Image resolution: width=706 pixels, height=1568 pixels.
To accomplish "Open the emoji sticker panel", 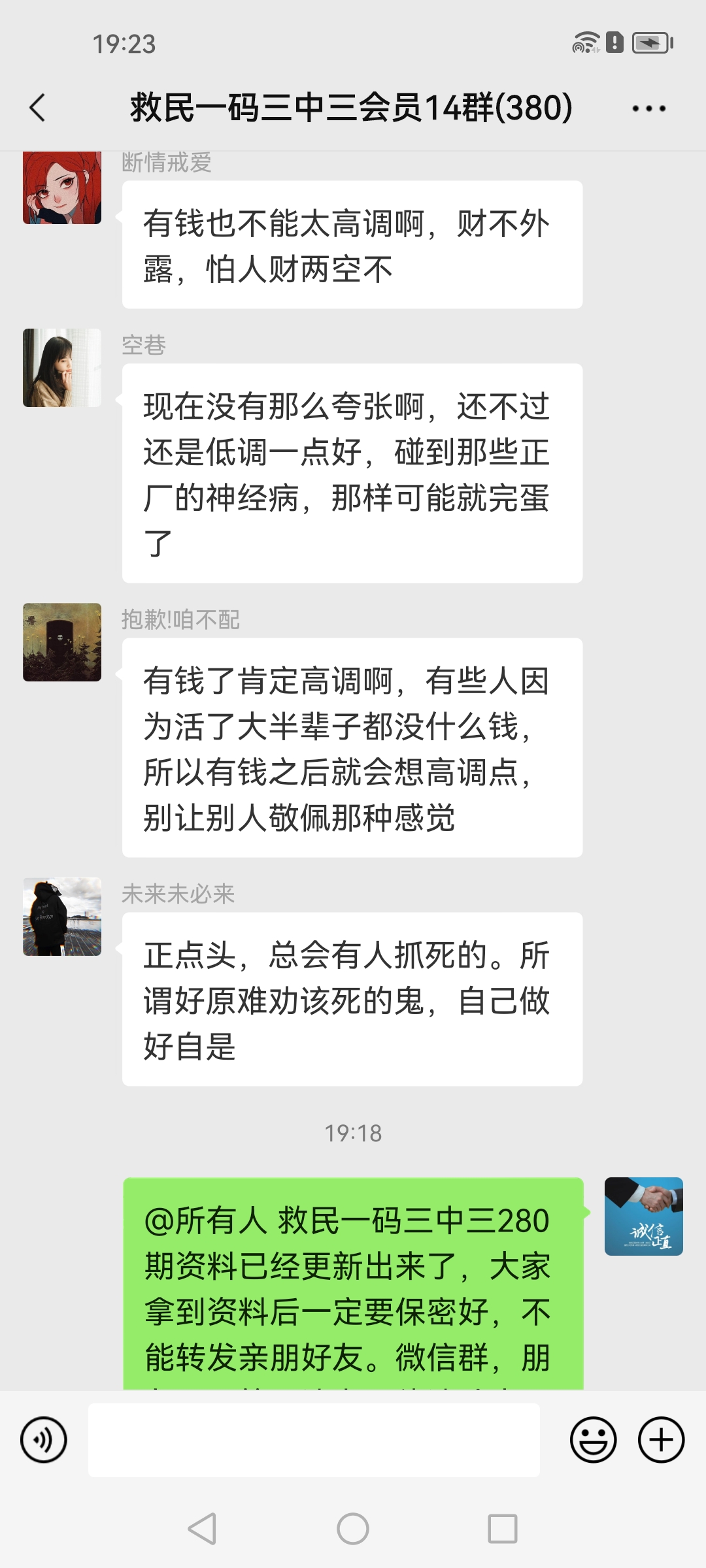I will (x=593, y=1439).
